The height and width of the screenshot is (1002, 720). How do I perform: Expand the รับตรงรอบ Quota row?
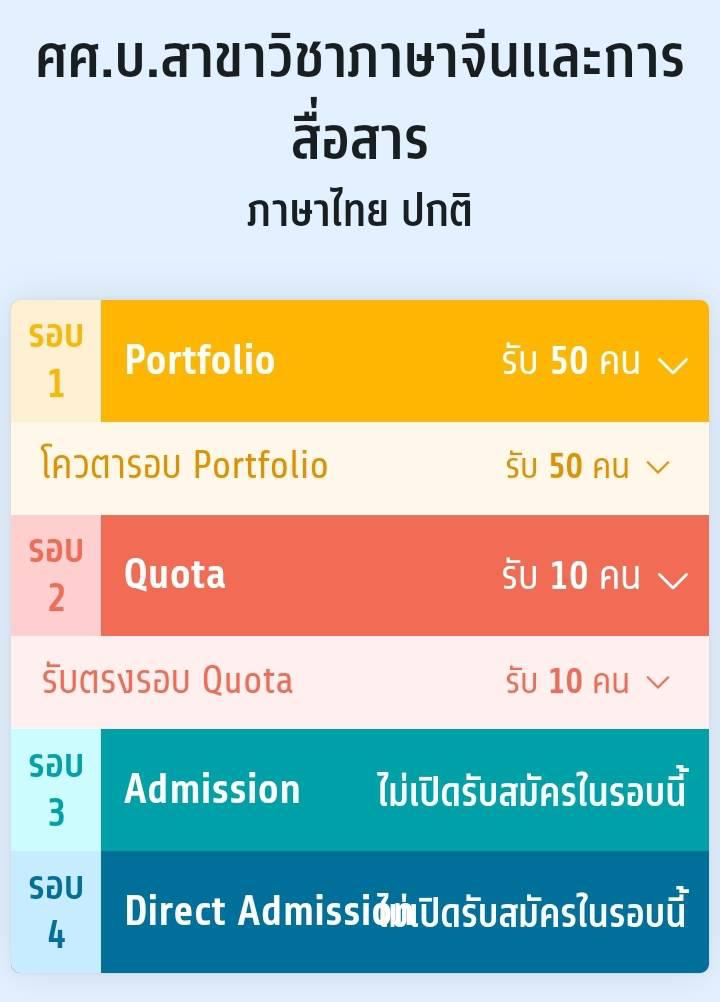[x=657, y=682]
